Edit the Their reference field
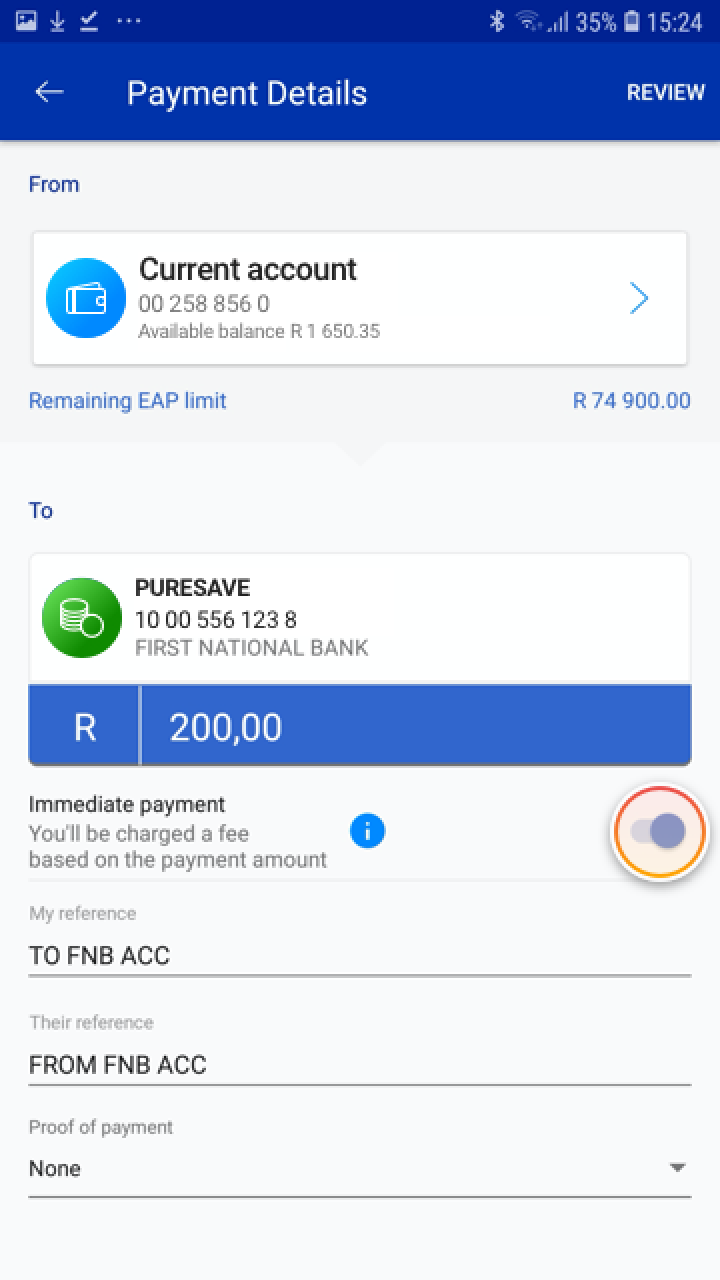Screen dimensions: 720x1280 (360, 1064)
